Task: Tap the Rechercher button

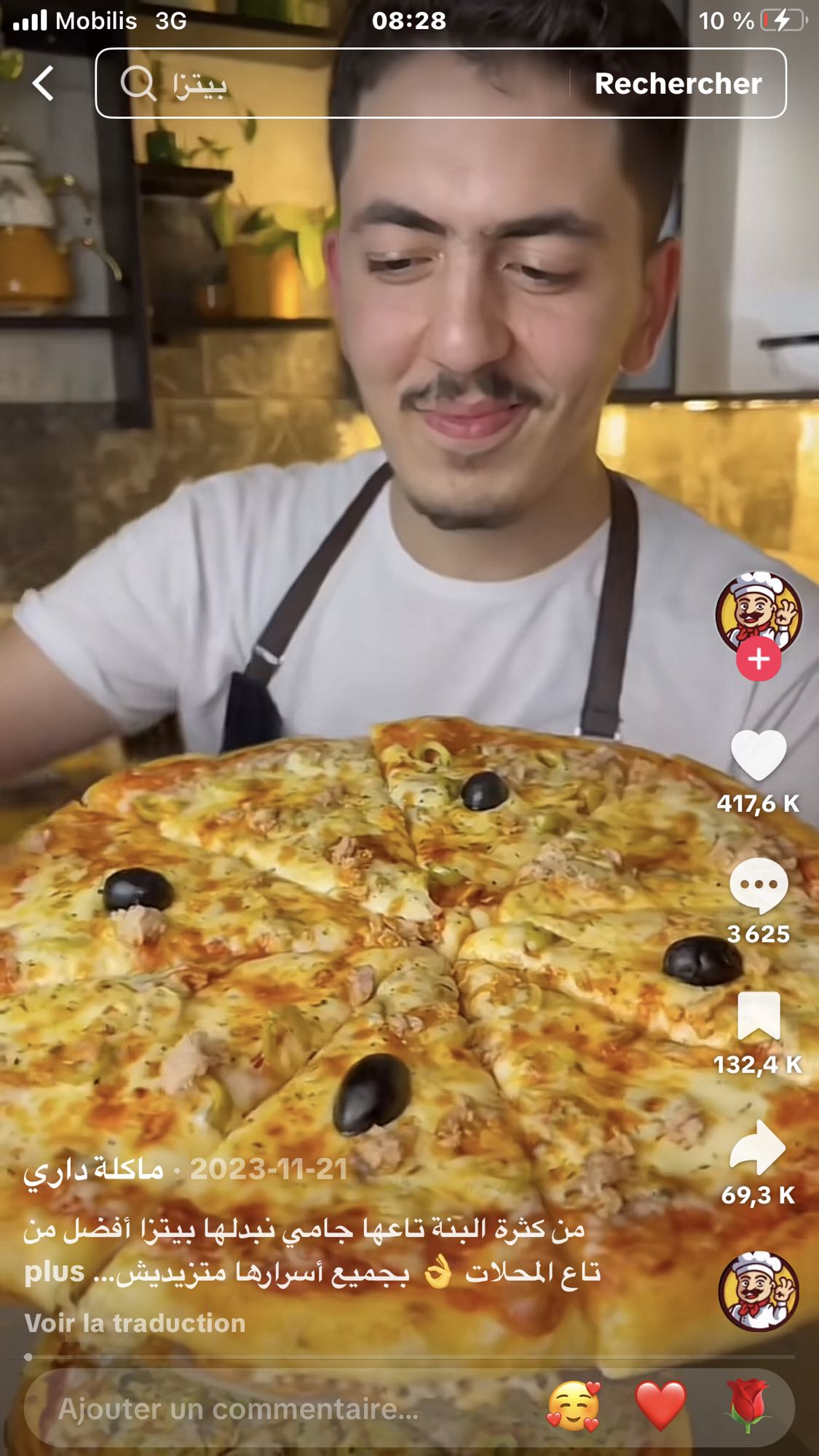Action: click(678, 84)
